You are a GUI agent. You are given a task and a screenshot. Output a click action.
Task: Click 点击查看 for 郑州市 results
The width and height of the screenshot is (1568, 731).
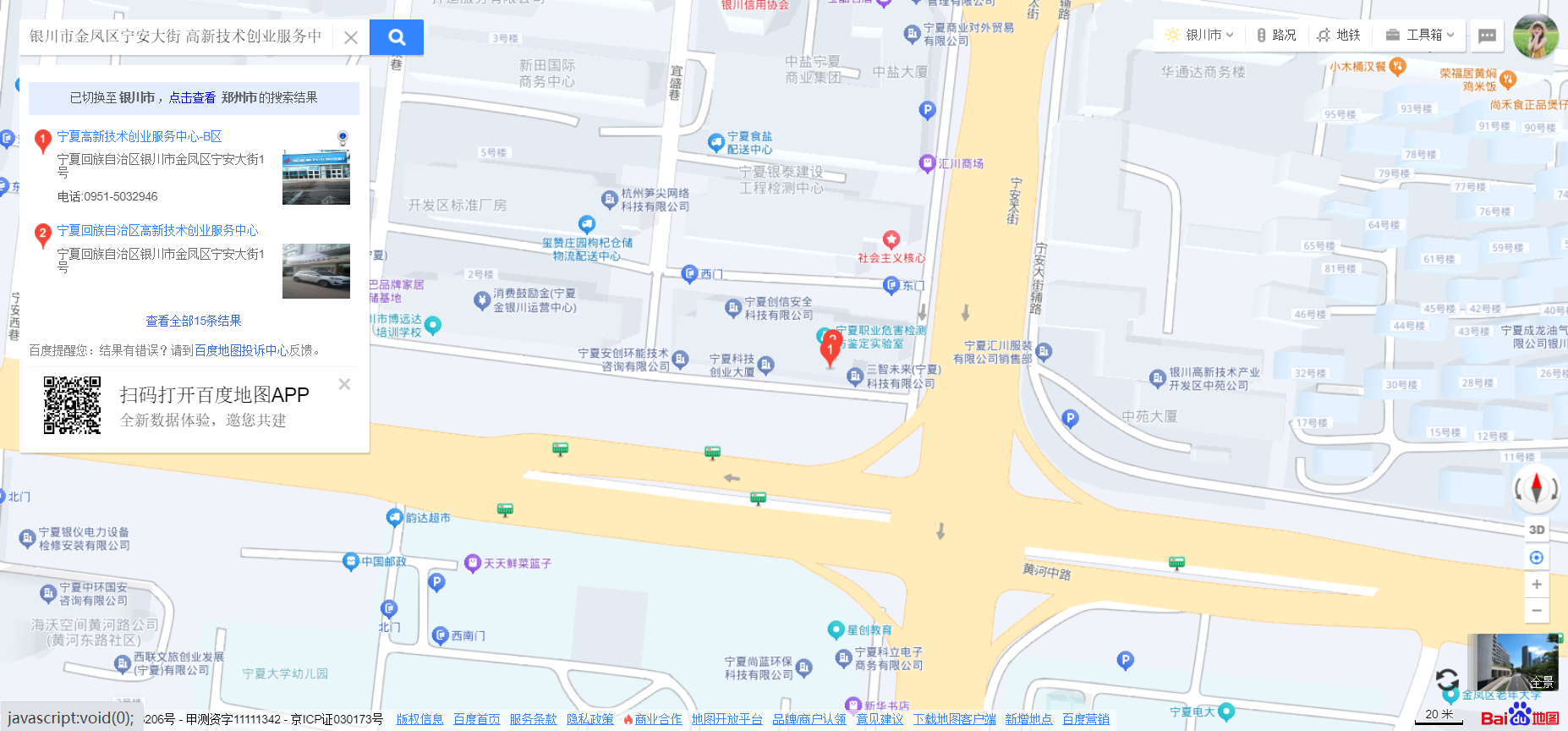[x=192, y=97]
